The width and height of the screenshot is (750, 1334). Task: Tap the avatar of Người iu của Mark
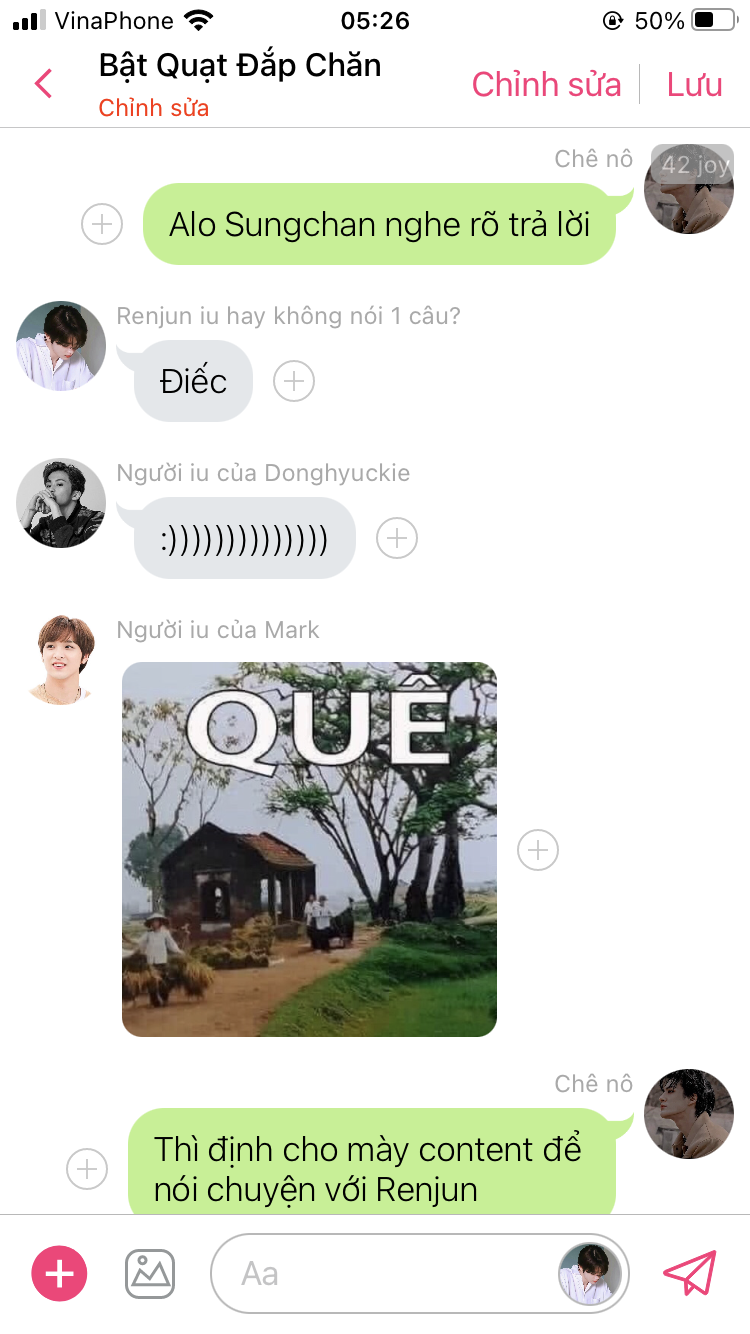point(61,660)
